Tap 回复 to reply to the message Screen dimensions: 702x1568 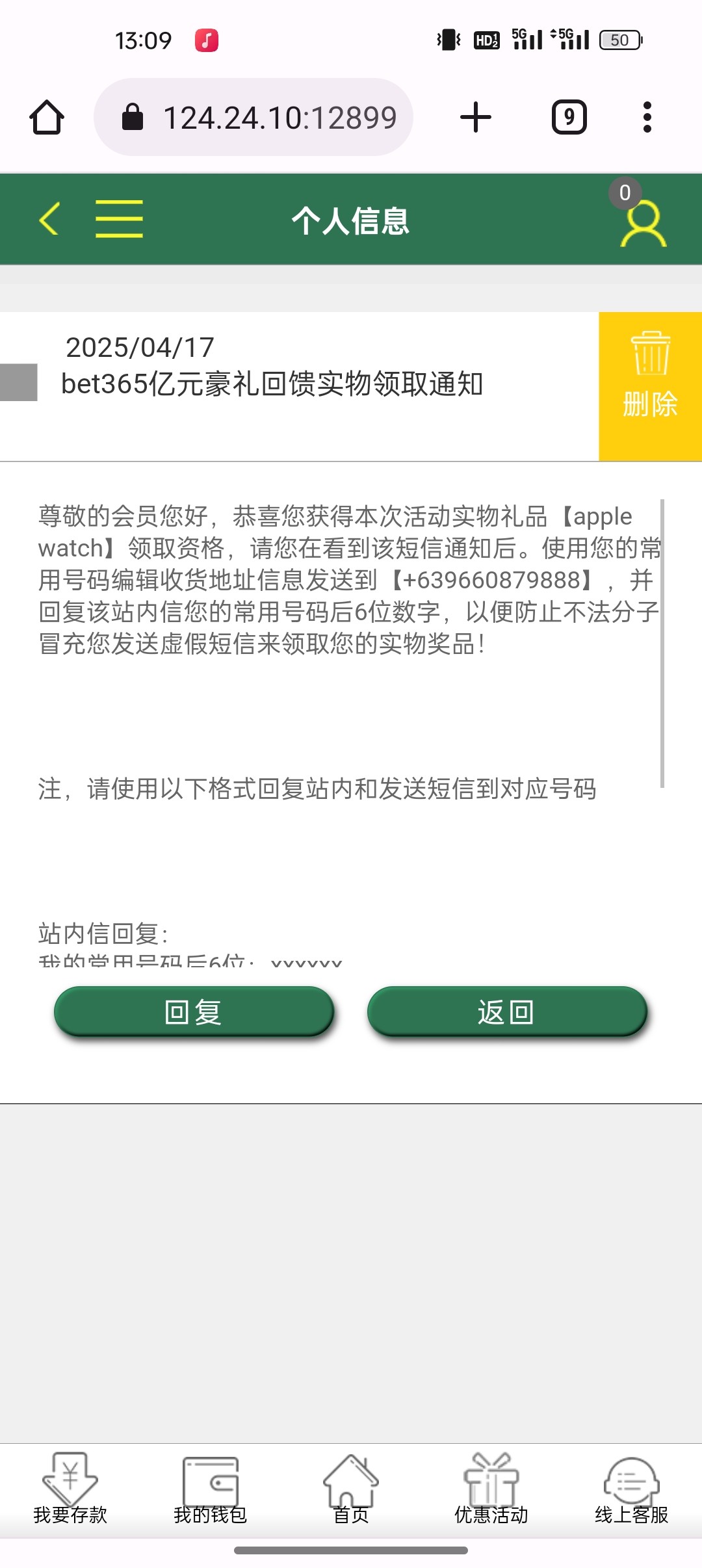click(194, 1012)
